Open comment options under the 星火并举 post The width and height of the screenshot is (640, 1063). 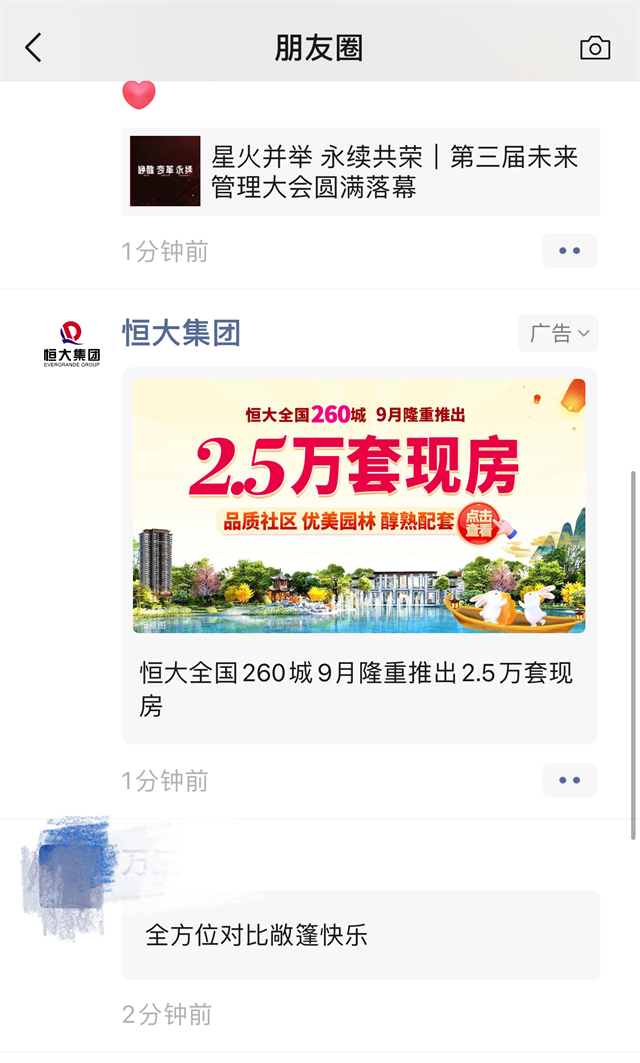tap(569, 251)
